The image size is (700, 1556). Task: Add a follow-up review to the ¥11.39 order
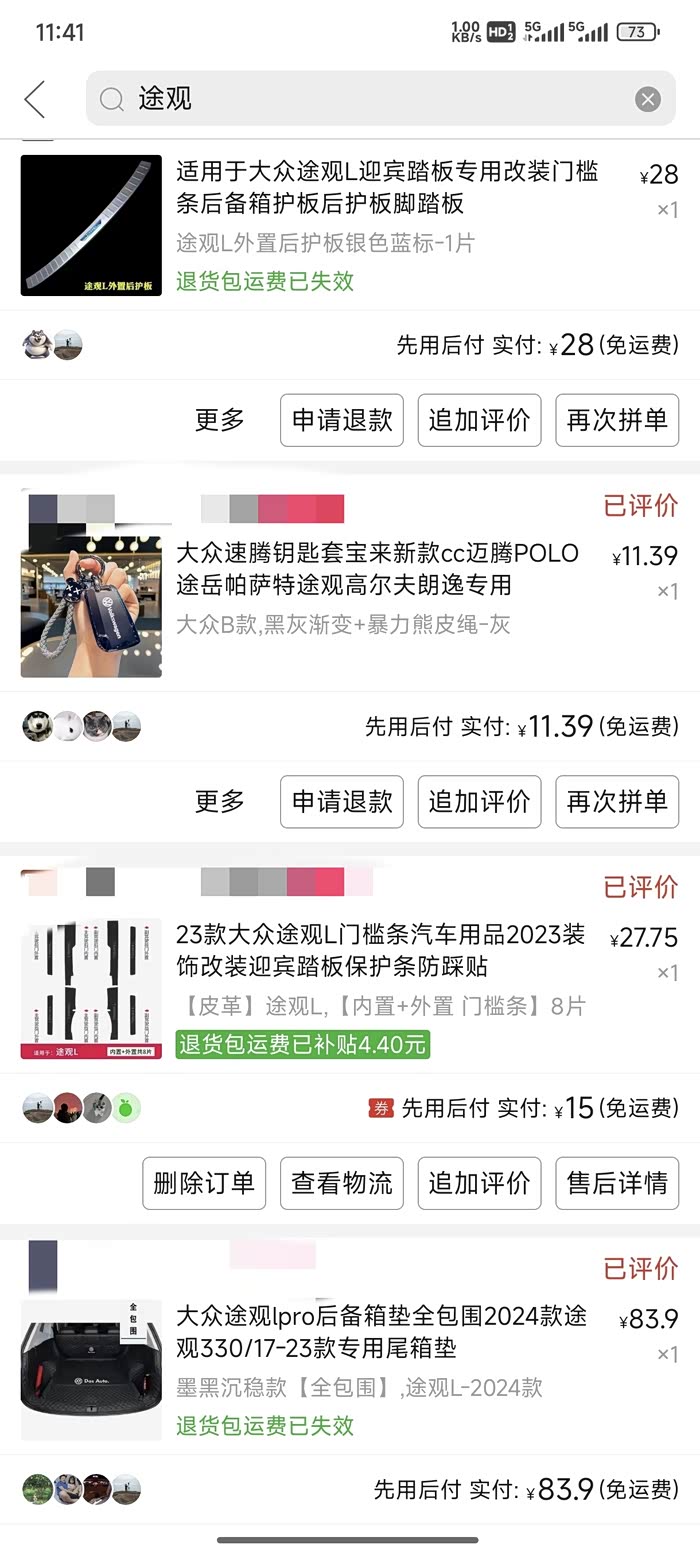click(x=479, y=802)
